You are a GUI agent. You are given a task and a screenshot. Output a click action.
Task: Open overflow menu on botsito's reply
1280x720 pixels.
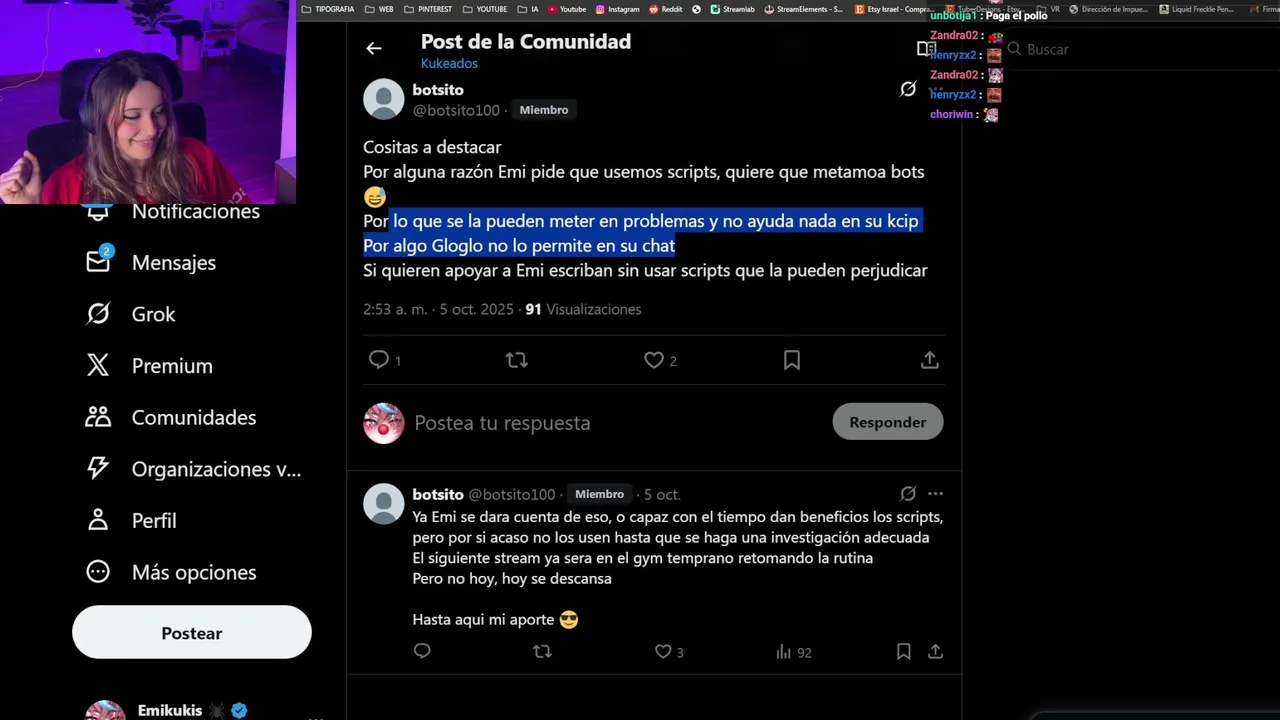tap(935, 494)
